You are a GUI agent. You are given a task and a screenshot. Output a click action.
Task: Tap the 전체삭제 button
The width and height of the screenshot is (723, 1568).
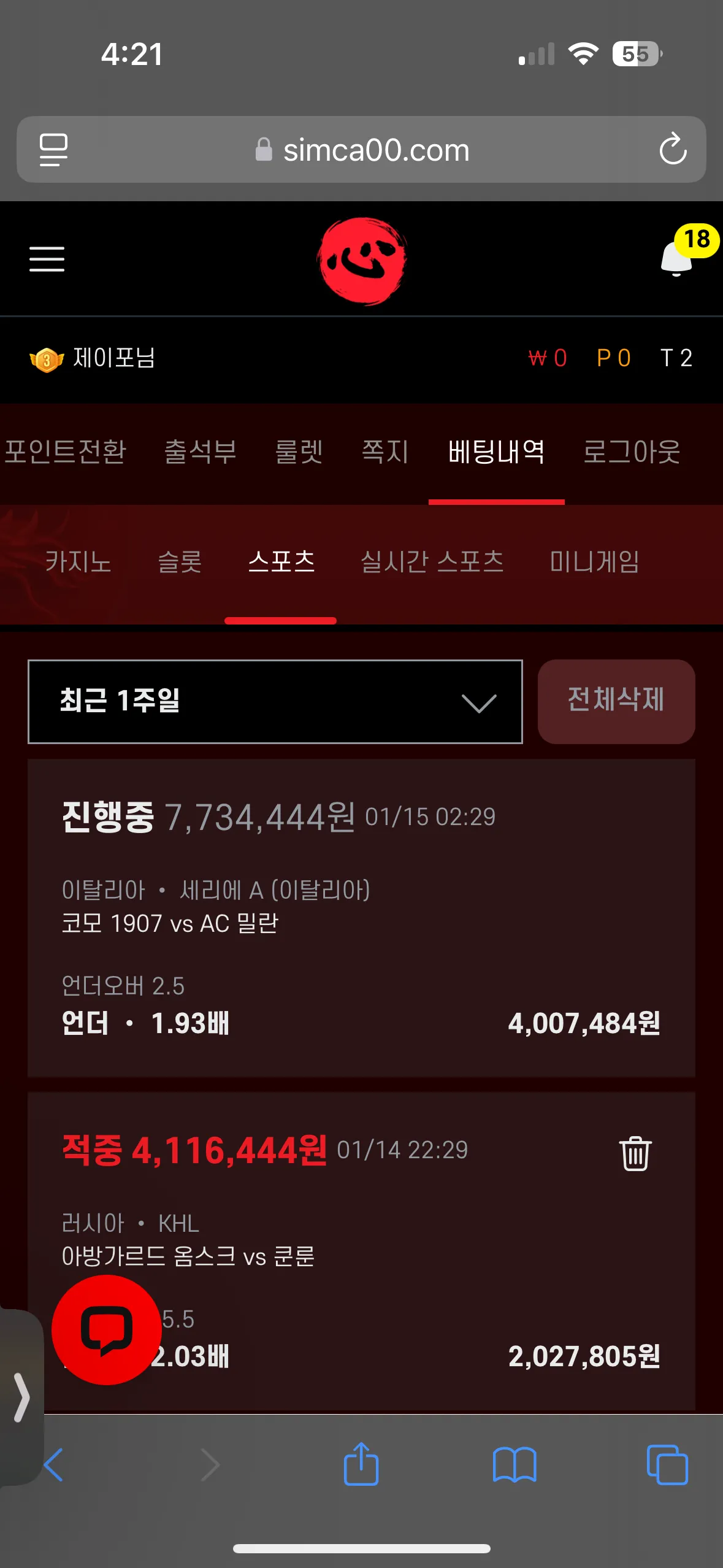tap(616, 702)
